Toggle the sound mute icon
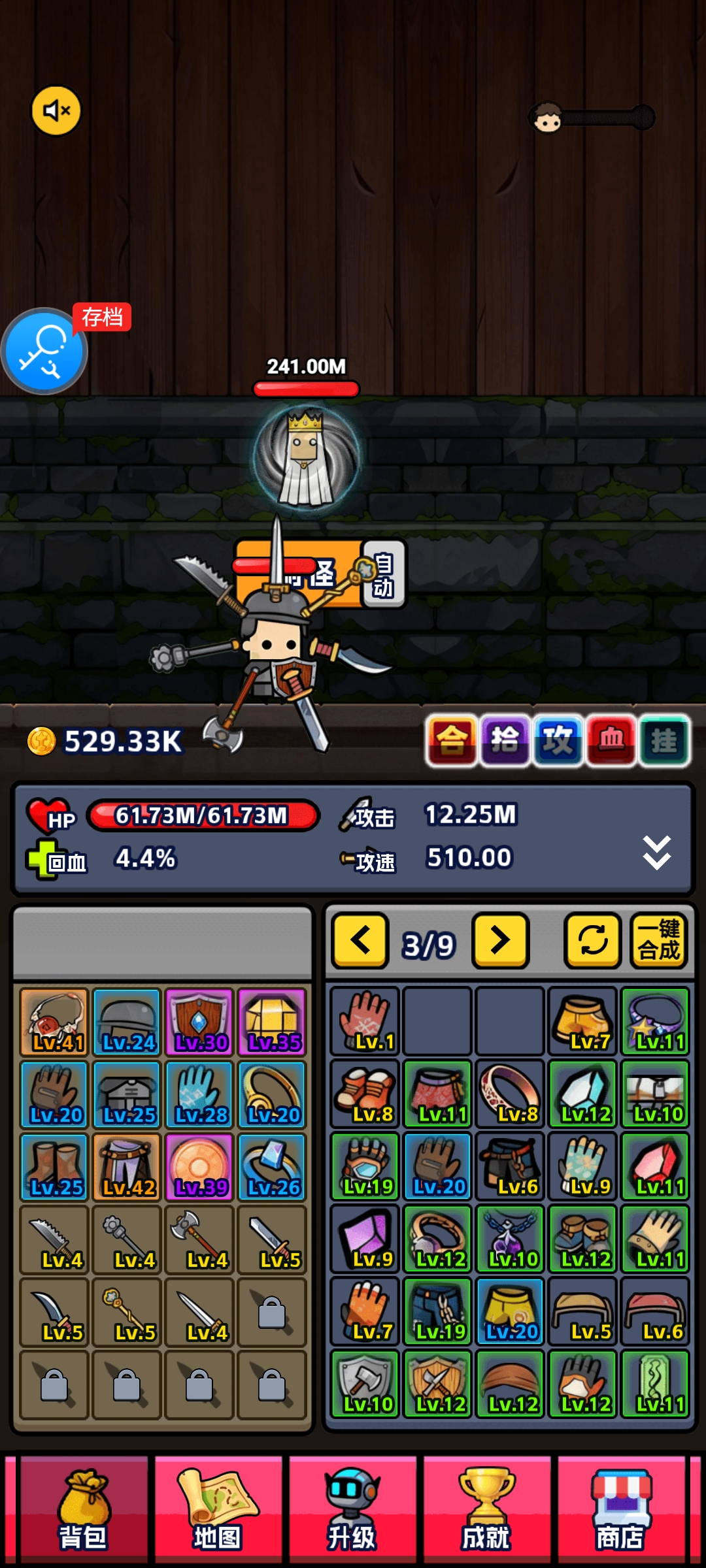706x1568 pixels. tap(56, 110)
